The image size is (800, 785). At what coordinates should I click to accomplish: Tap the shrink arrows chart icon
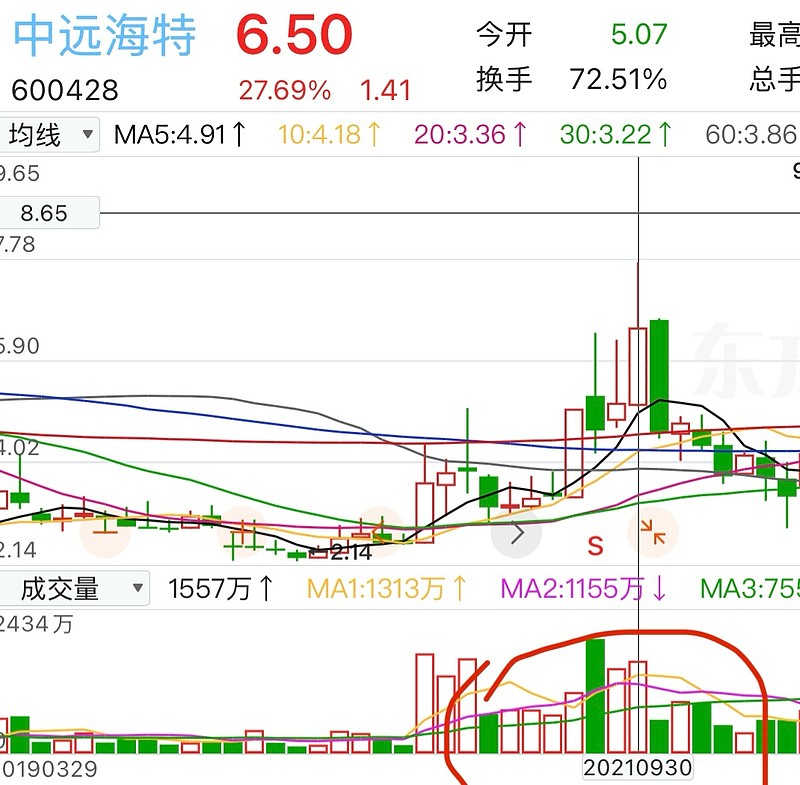[653, 532]
